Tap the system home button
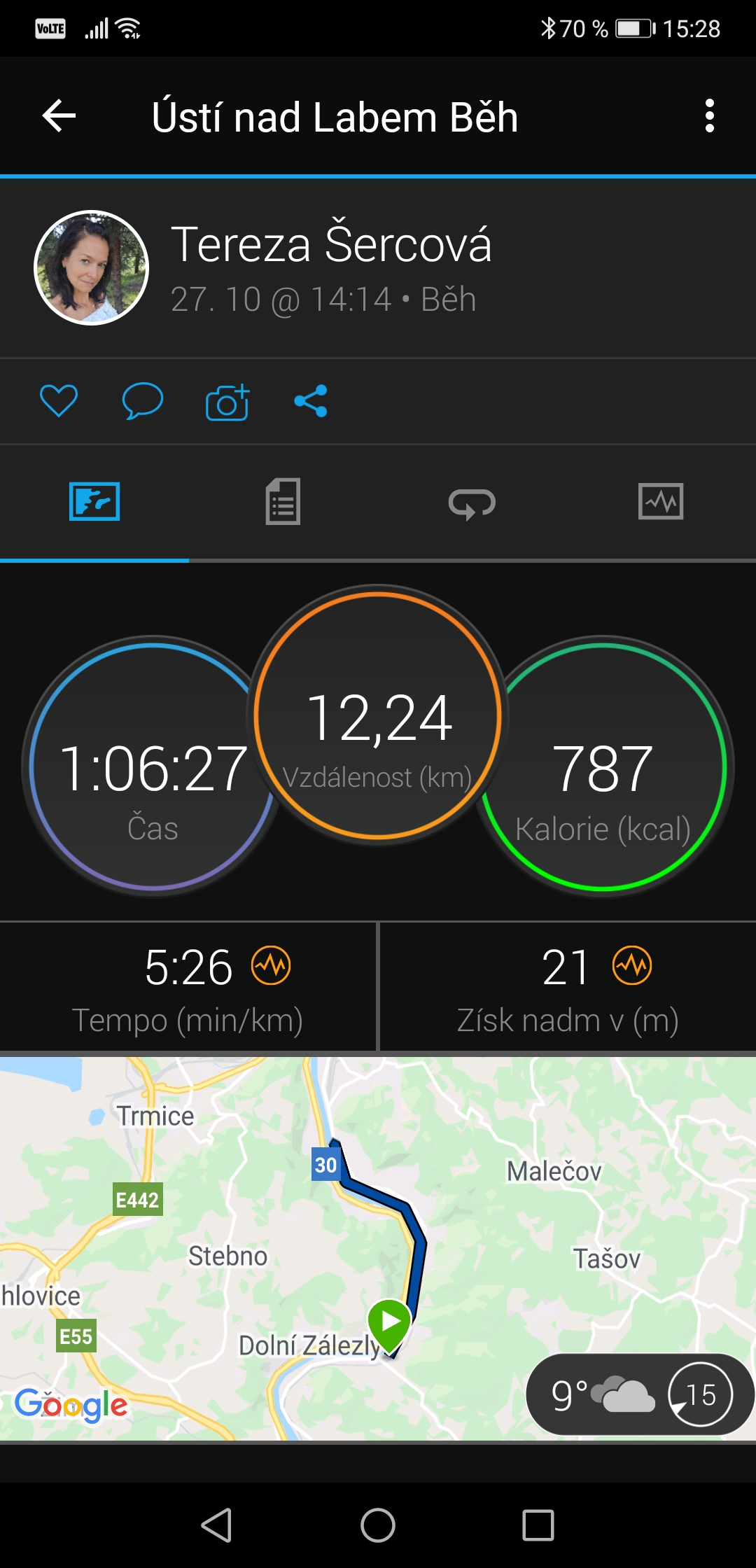 point(378,1525)
